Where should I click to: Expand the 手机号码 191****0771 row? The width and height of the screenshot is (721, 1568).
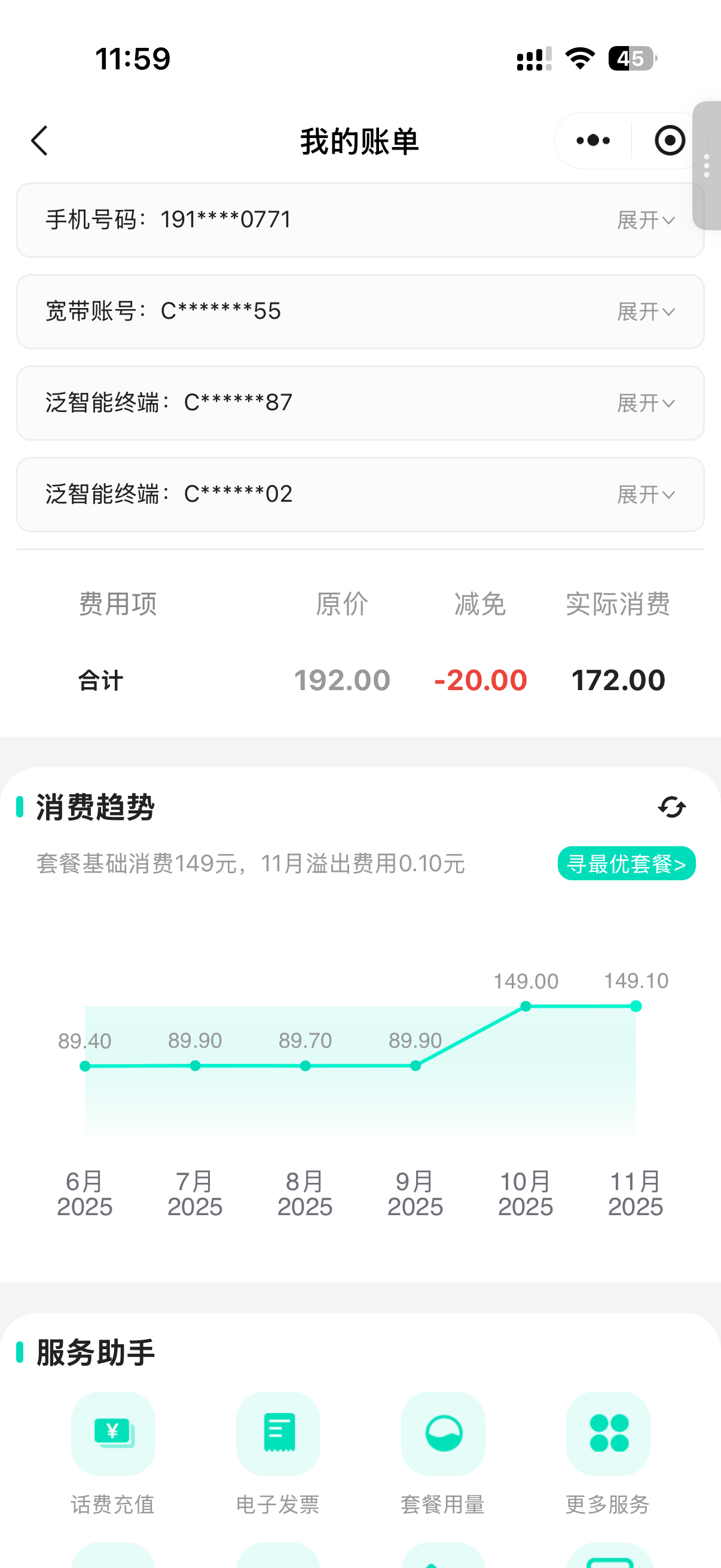click(645, 220)
